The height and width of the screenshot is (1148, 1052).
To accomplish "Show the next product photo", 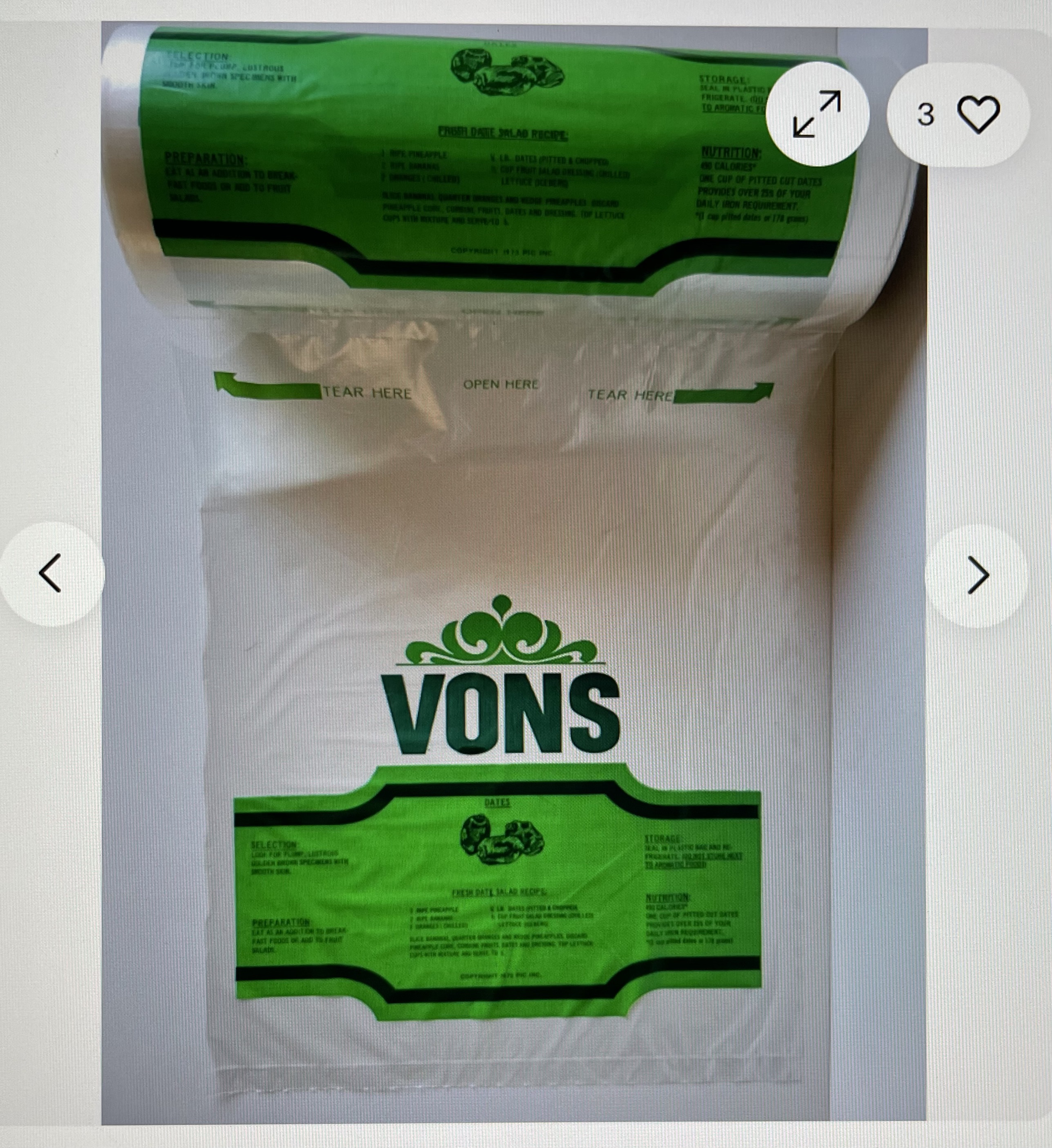I will click(977, 576).
